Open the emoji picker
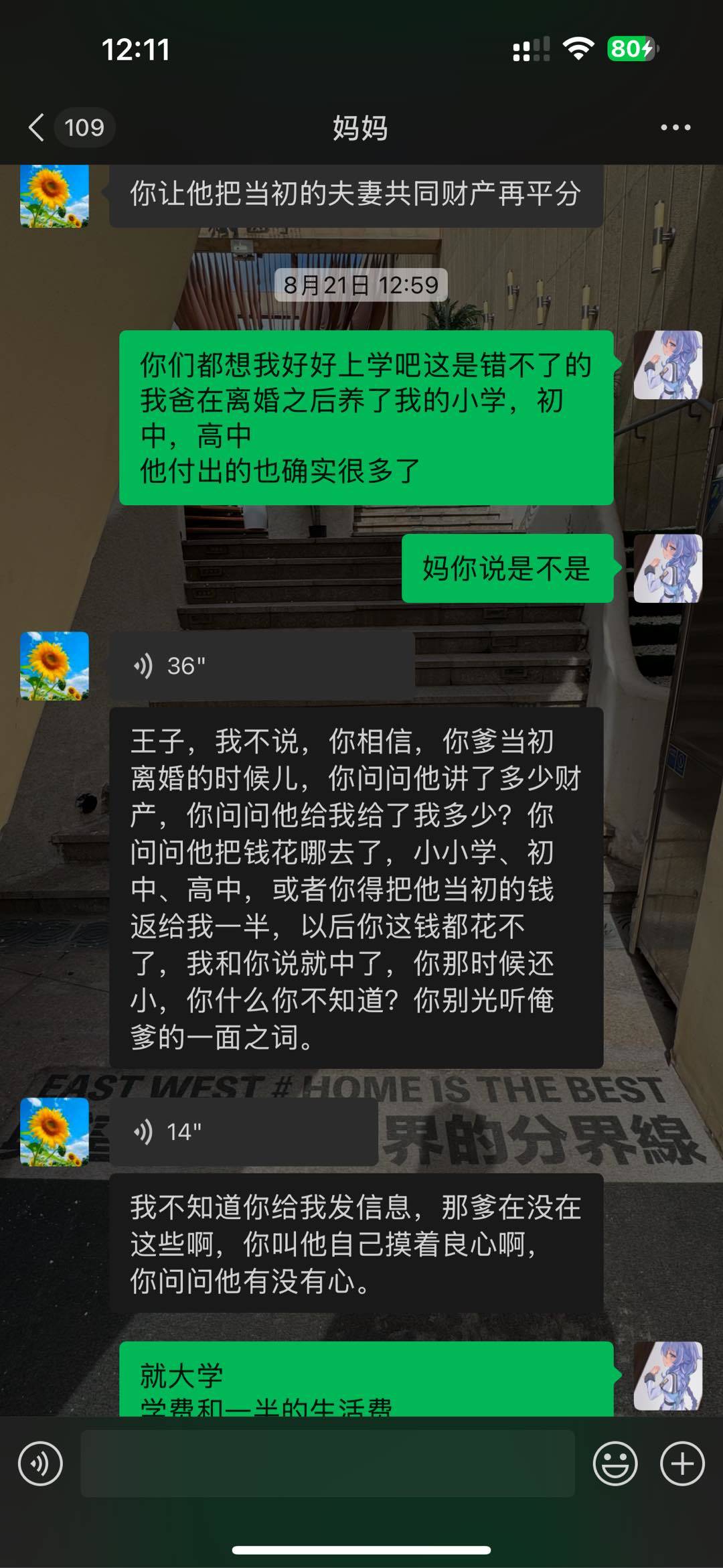The image size is (723, 1568). click(x=615, y=1464)
